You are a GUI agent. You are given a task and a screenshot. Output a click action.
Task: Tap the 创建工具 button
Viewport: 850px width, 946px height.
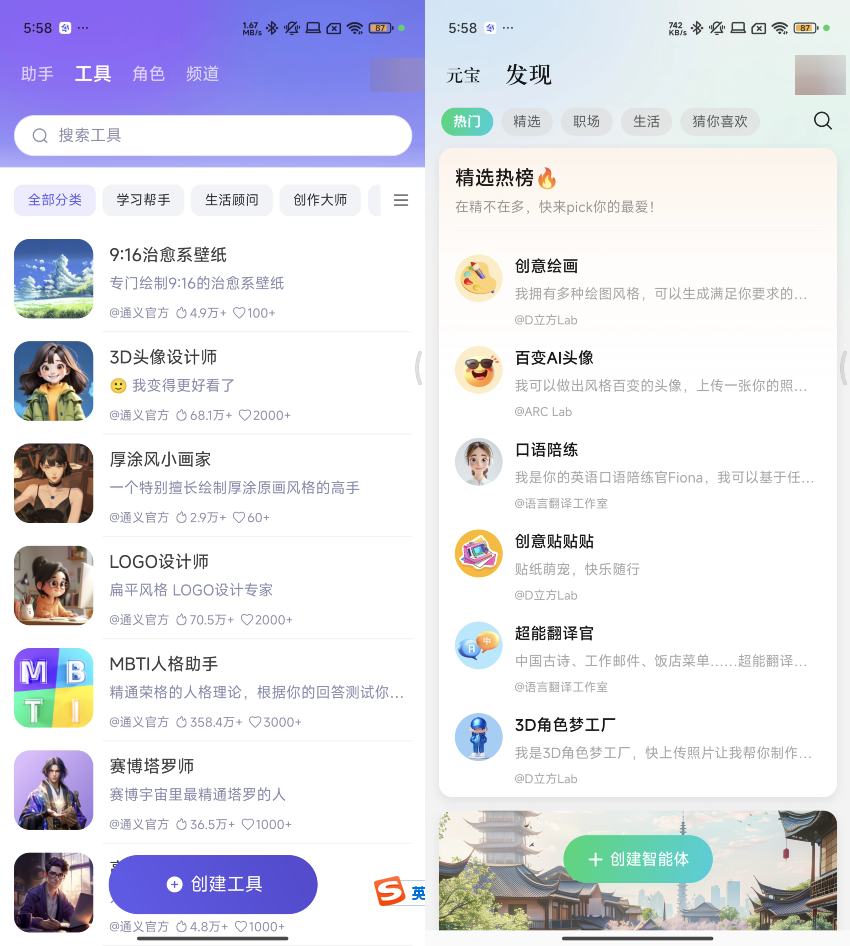pyautogui.click(x=213, y=884)
